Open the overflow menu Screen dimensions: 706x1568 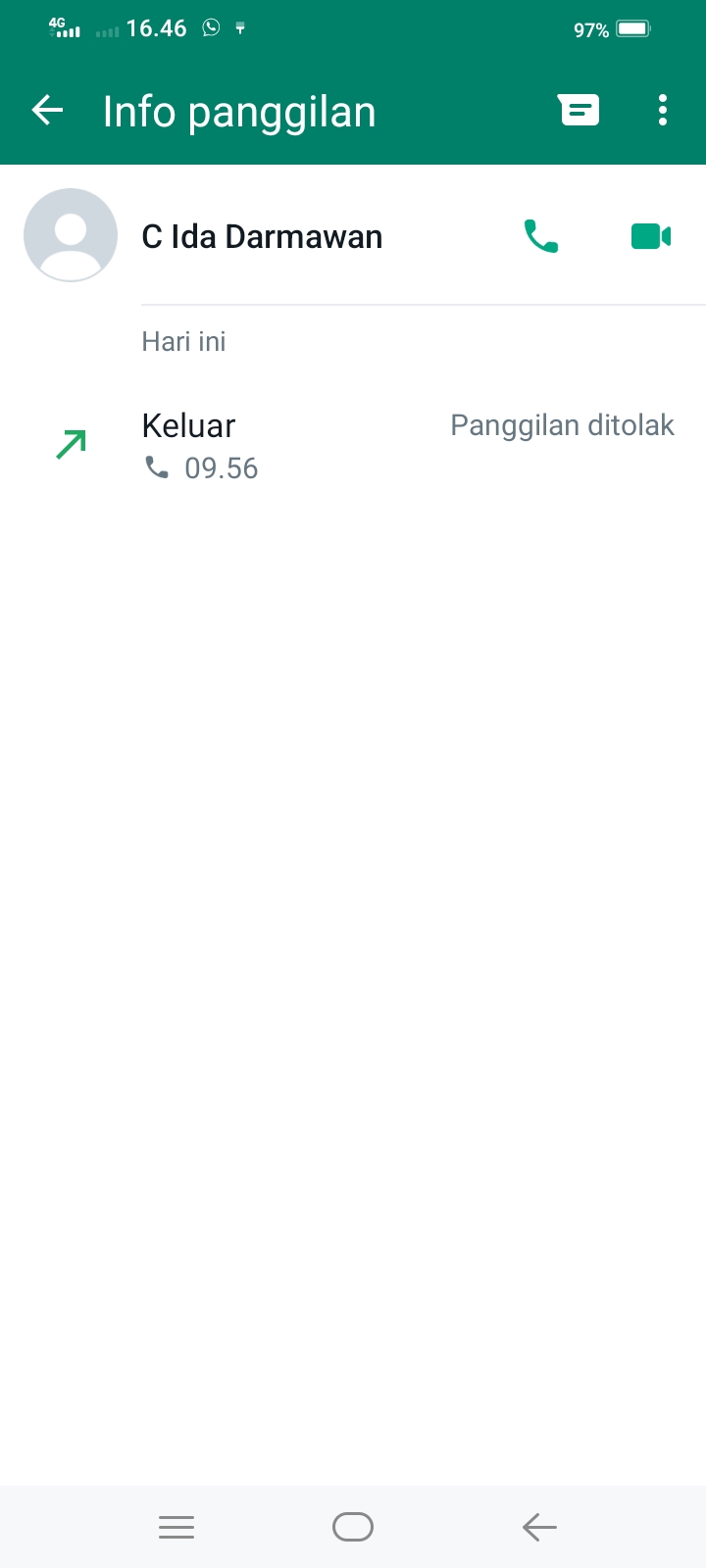coord(663,111)
